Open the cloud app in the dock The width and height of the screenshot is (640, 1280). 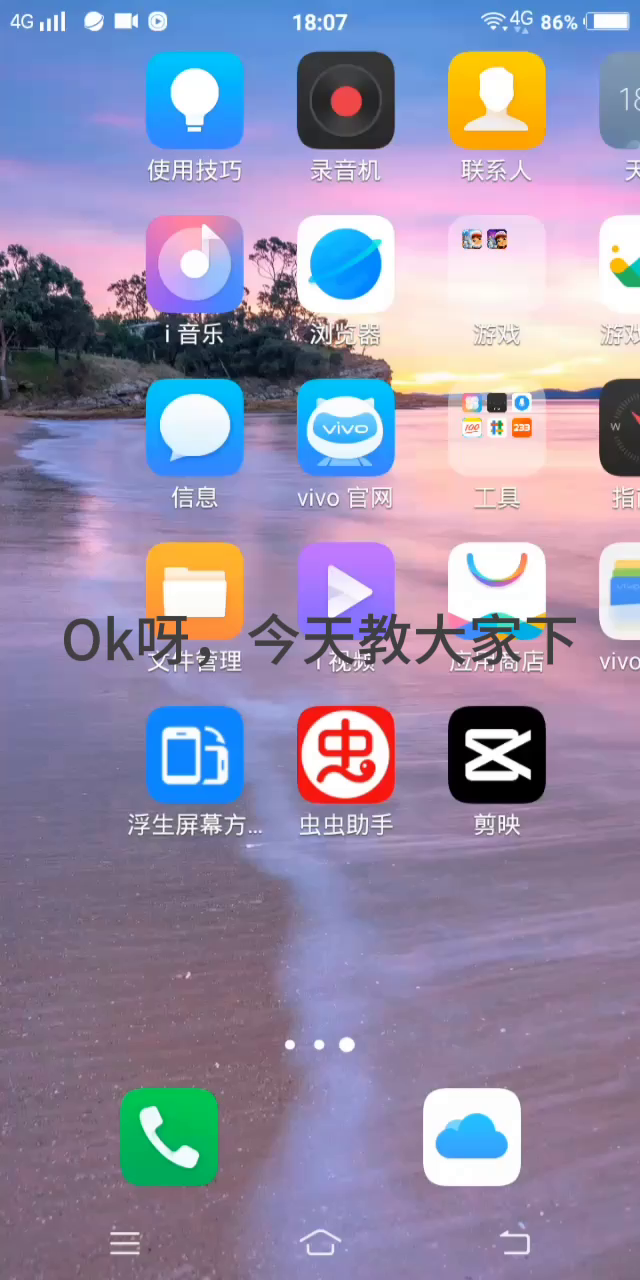click(472, 1137)
